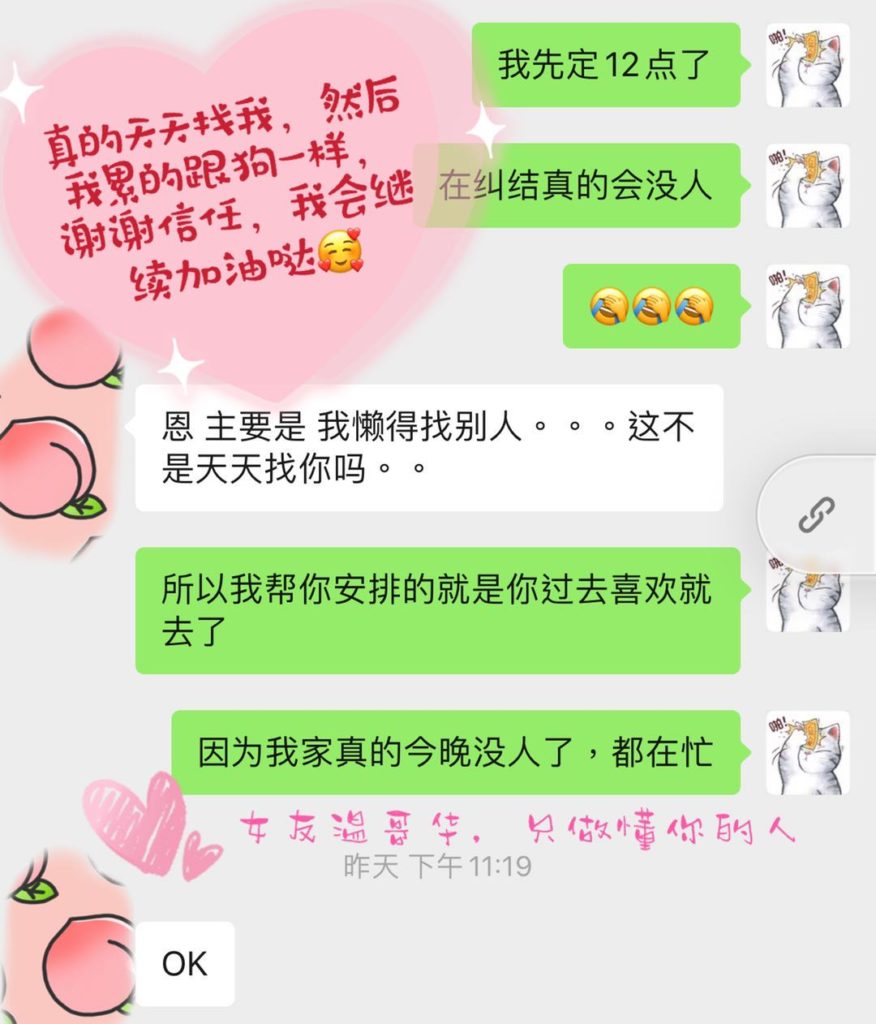This screenshot has height=1024, width=876.
Task: Click the cat avatar beside '在纠结真的会没人'
Action: click(x=810, y=185)
